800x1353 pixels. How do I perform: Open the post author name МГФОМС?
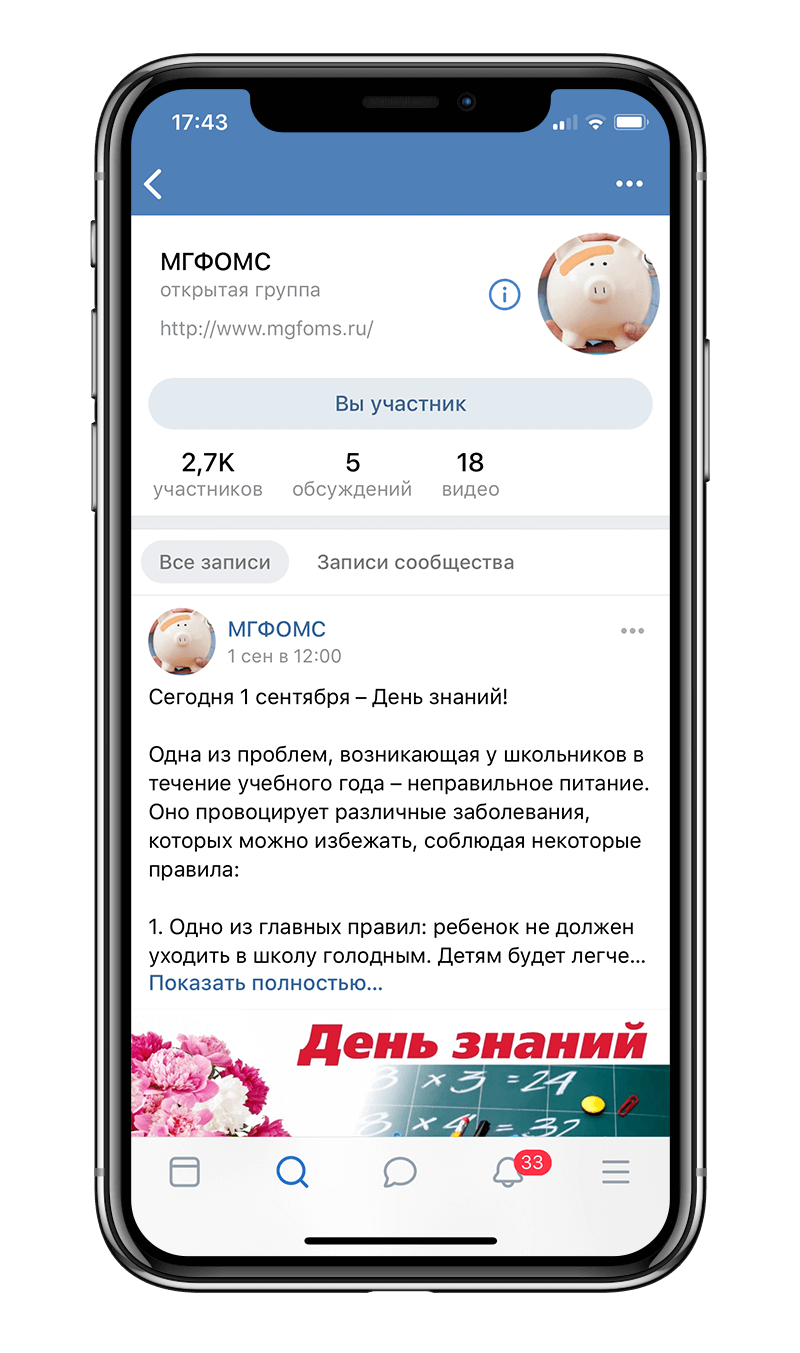(277, 629)
